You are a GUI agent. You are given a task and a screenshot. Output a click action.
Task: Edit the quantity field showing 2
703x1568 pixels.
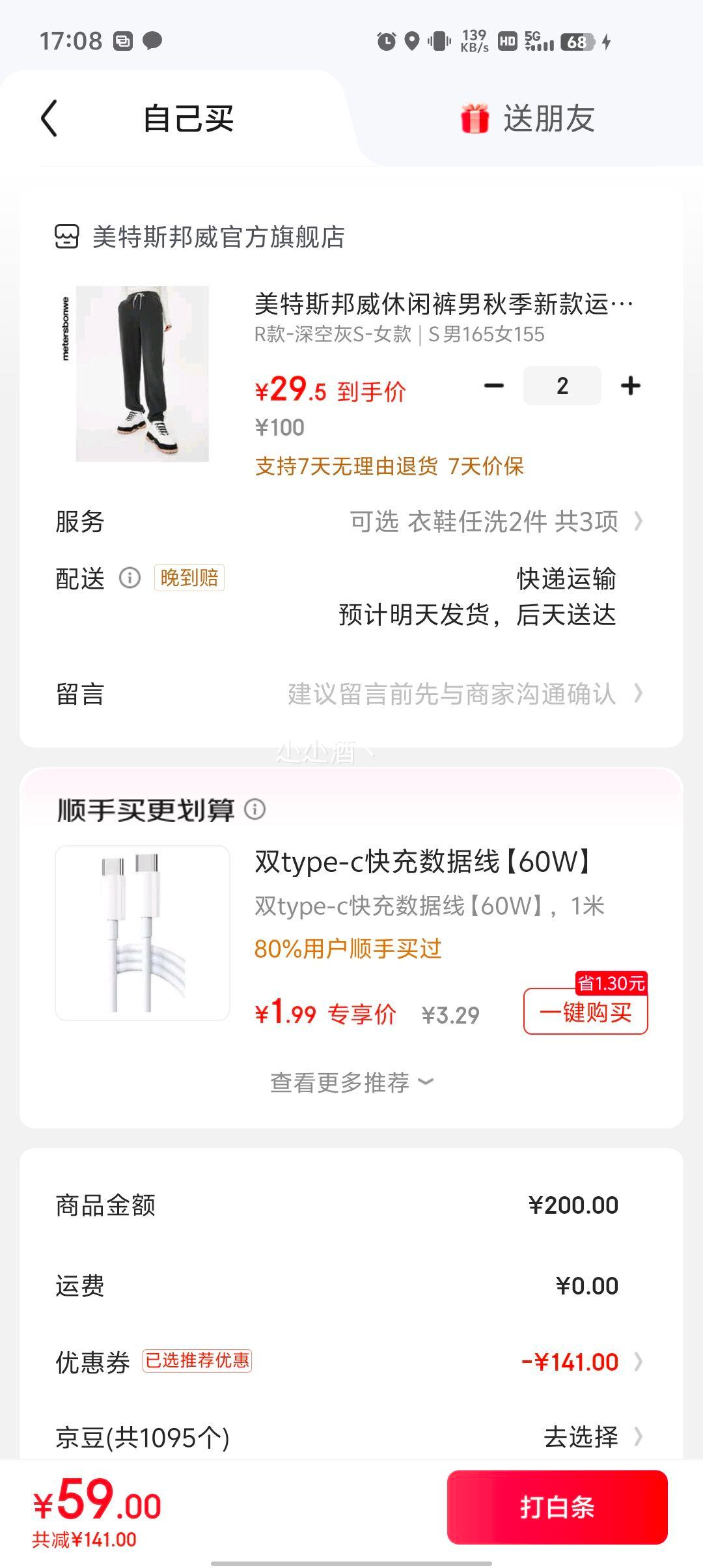(x=562, y=386)
